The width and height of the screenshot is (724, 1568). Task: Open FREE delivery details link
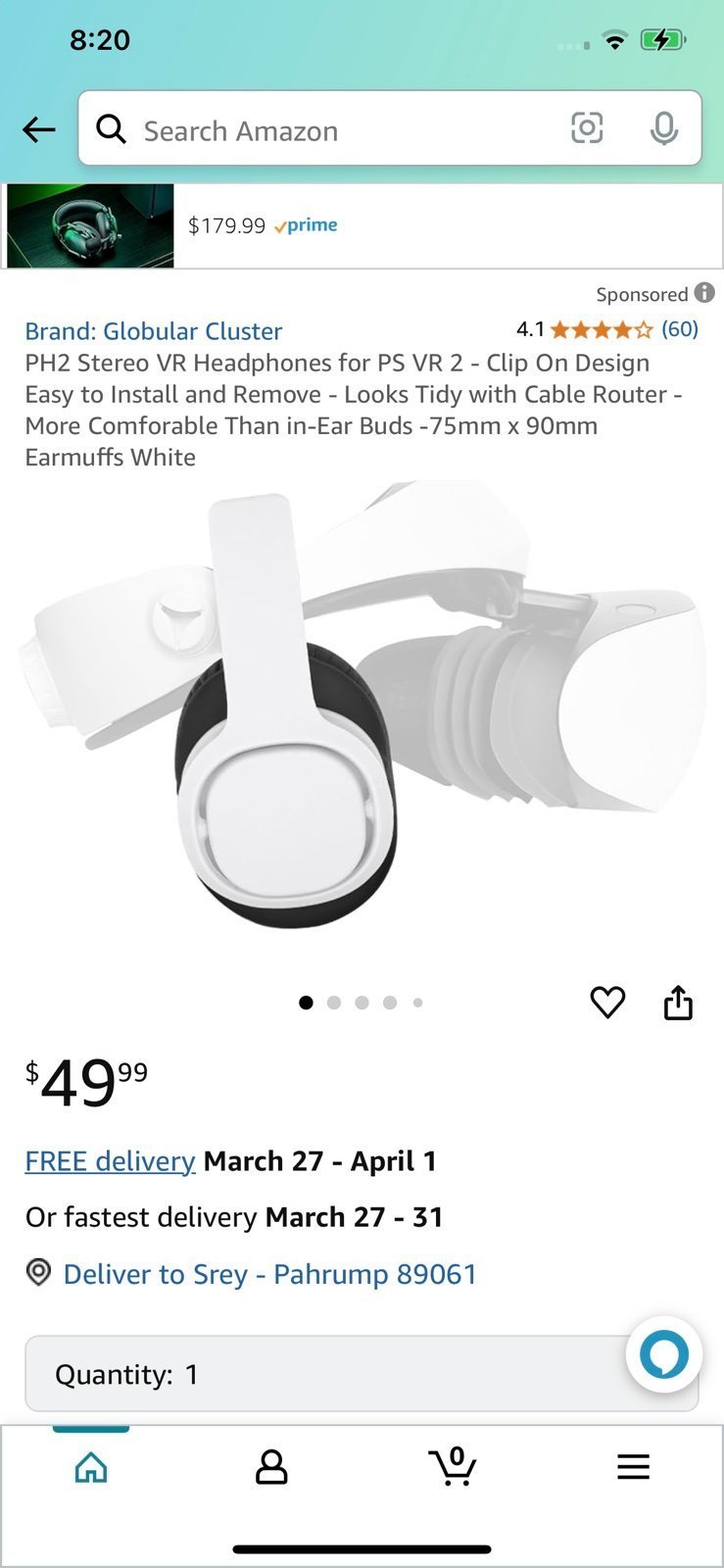coord(110,1161)
